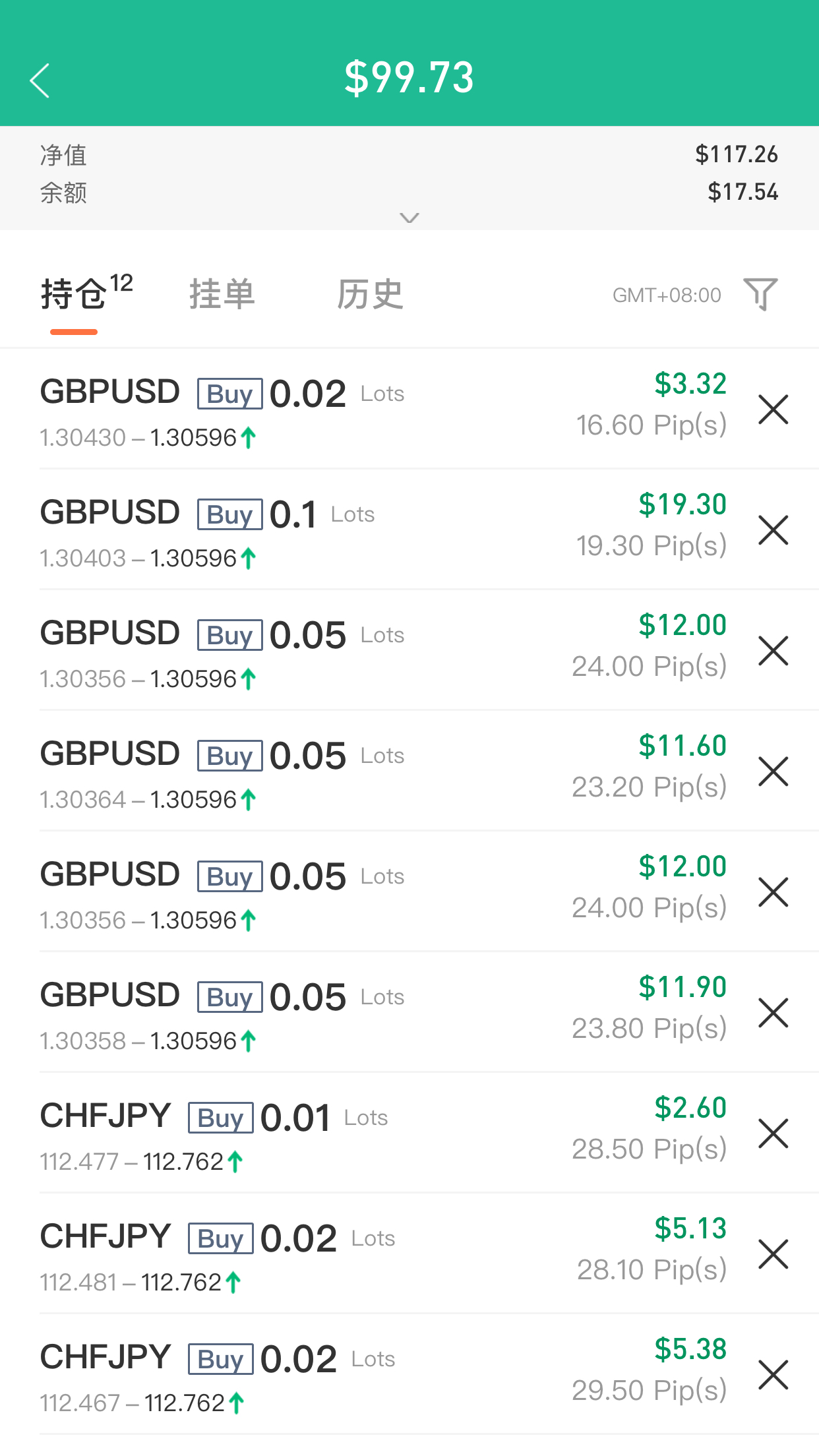Switch to the 挂单 tab
The width and height of the screenshot is (819, 1456).
pyautogui.click(x=222, y=294)
